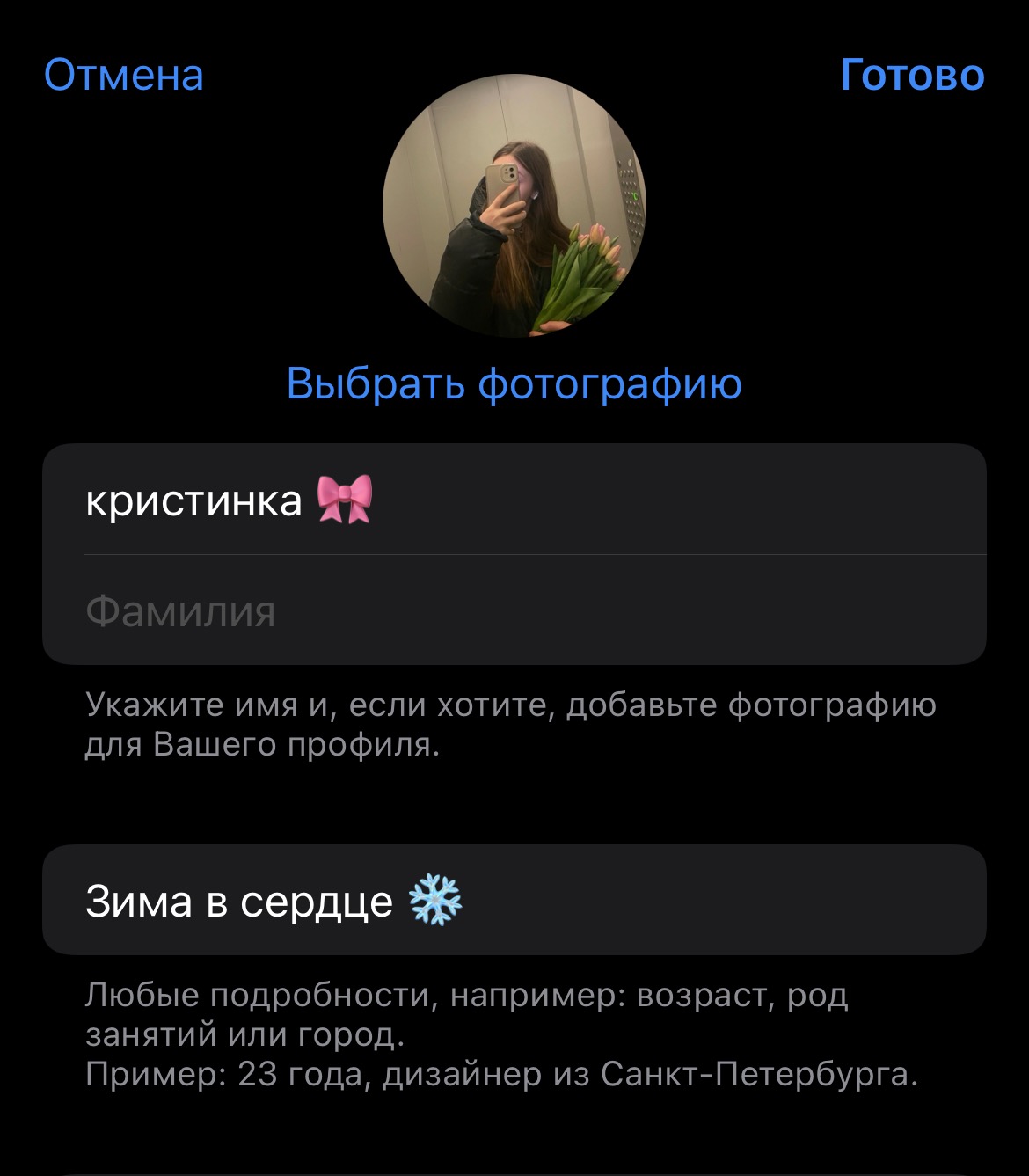Edit the bio field Зима в сердце

click(x=514, y=901)
